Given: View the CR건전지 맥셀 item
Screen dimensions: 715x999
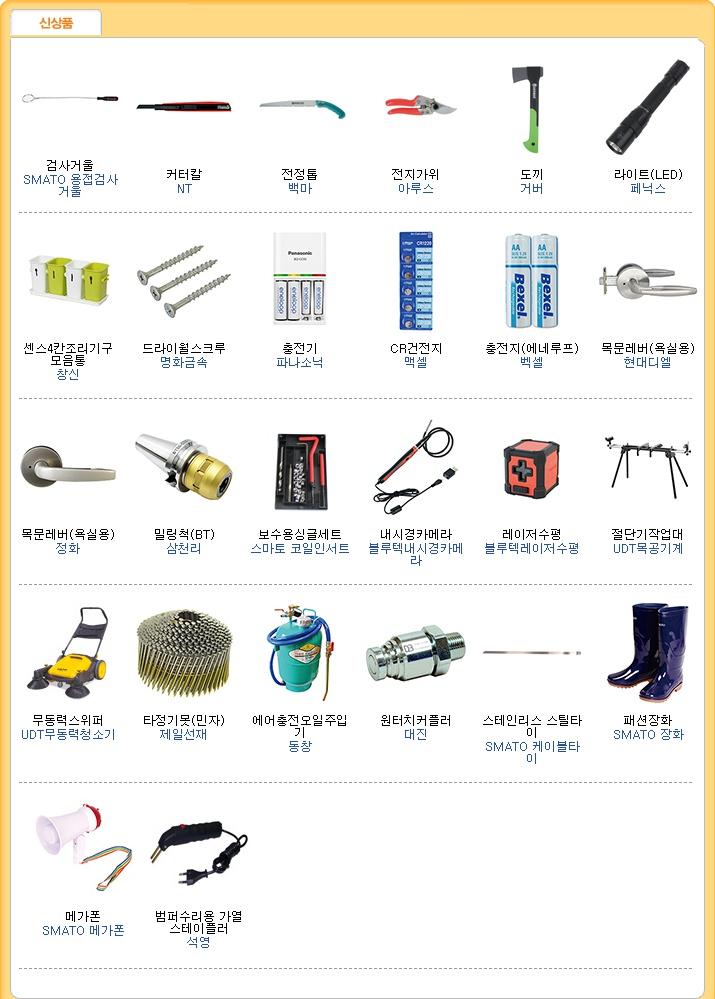Looking at the screenshot, I should coord(416,279).
